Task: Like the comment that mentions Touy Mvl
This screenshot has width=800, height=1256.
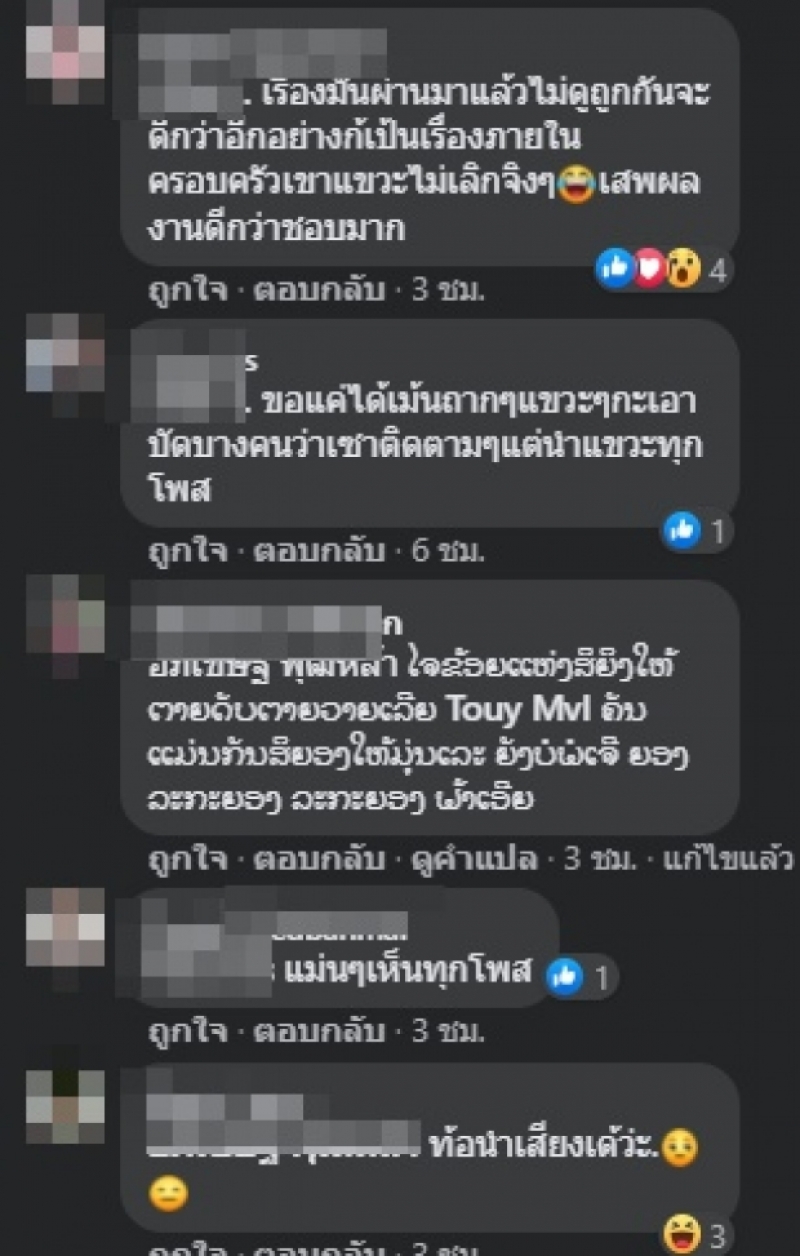Action: 187,858
